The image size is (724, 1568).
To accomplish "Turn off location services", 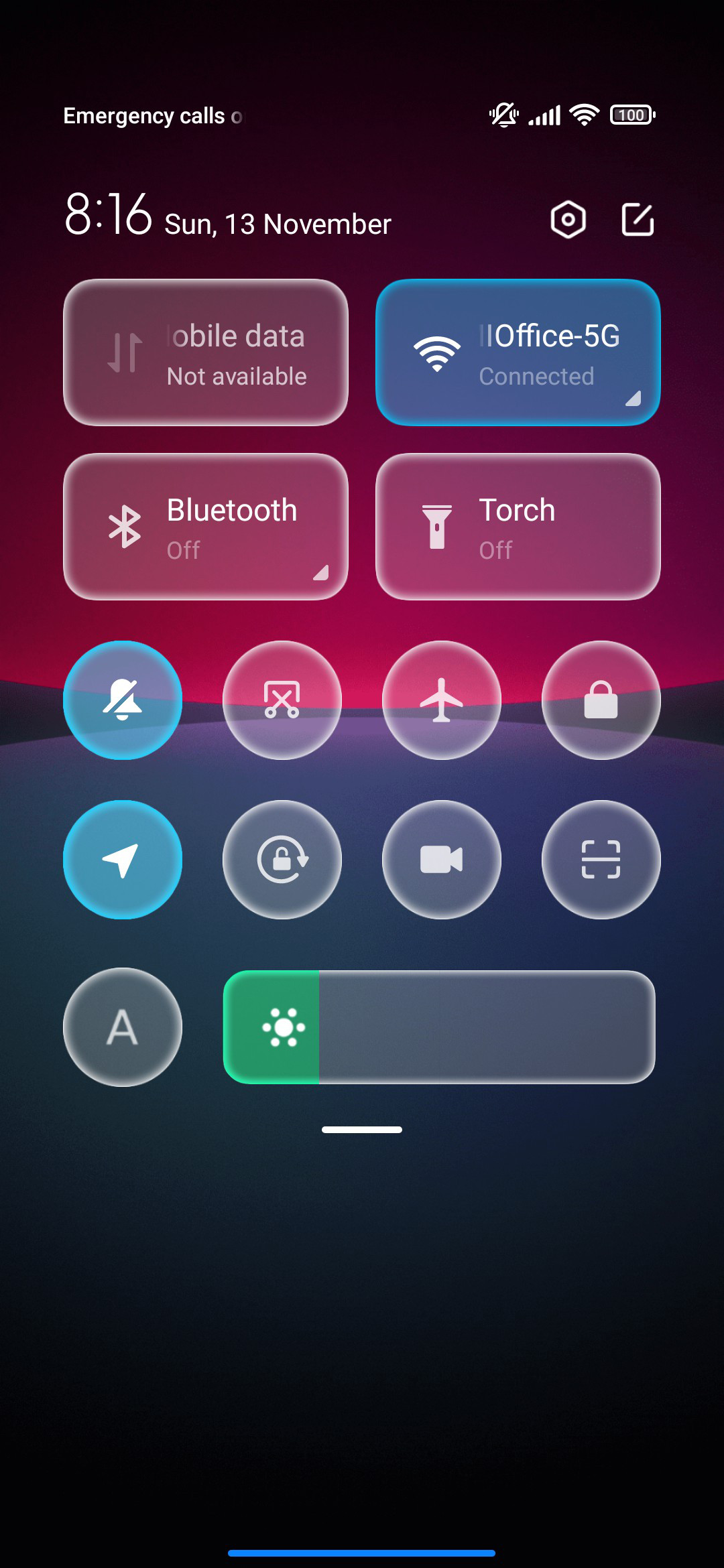I will click(123, 860).
